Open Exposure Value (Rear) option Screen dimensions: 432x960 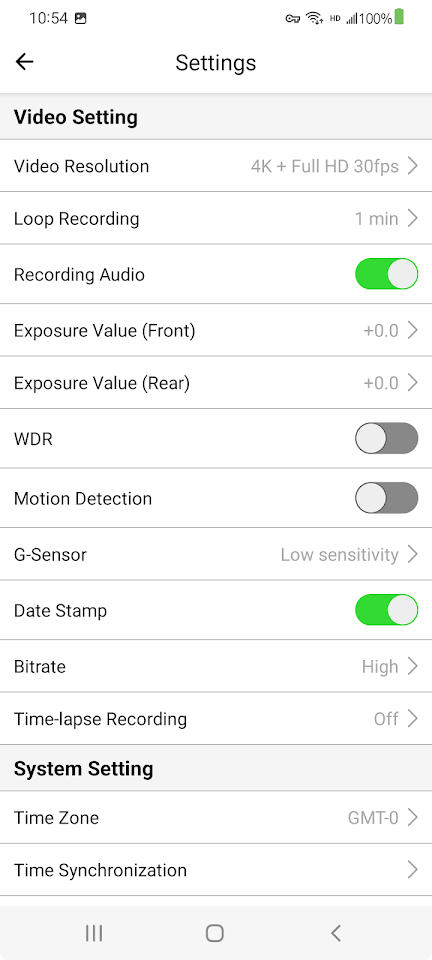(216, 383)
